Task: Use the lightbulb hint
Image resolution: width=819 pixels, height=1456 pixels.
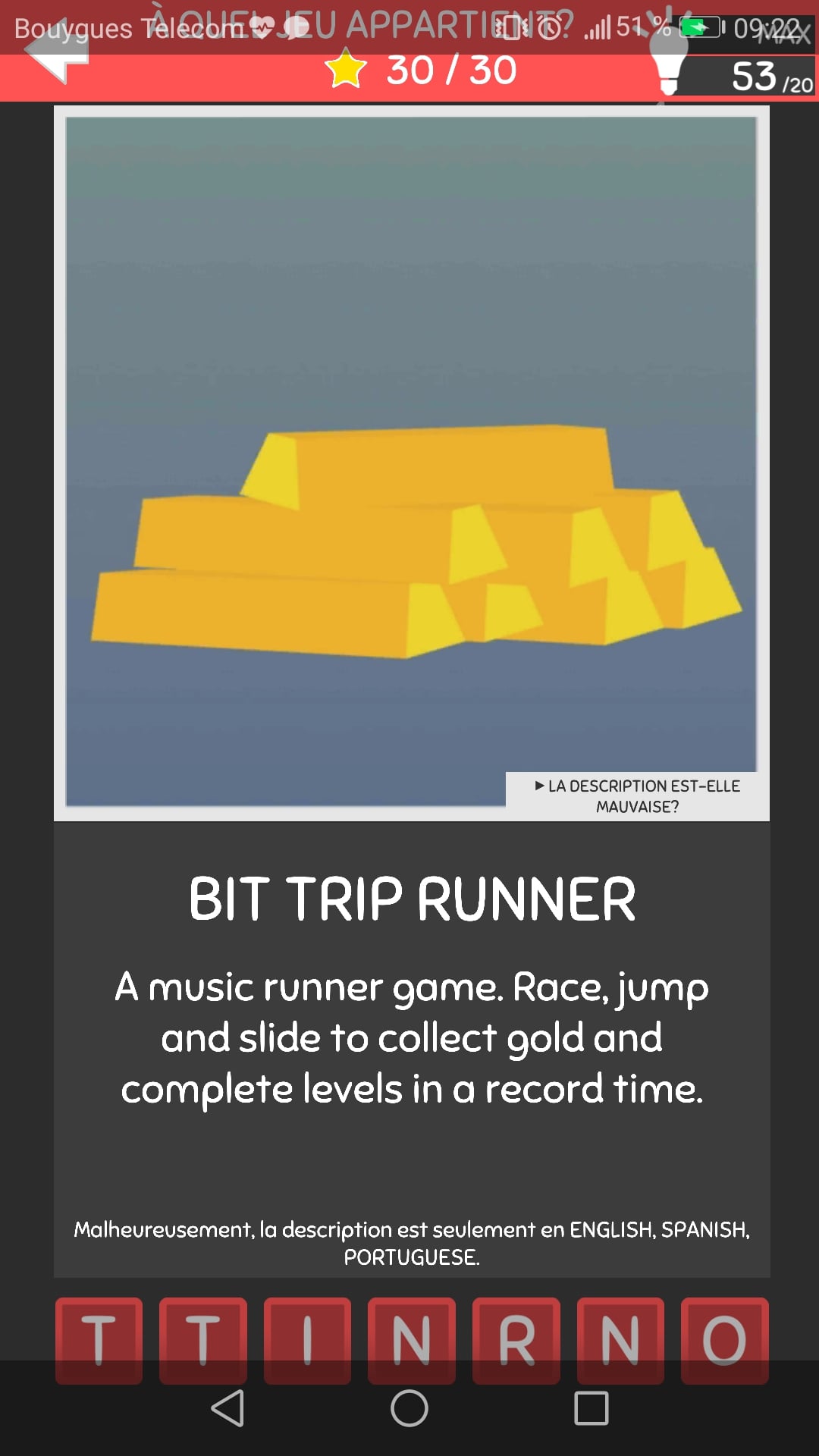Action: pos(669,62)
